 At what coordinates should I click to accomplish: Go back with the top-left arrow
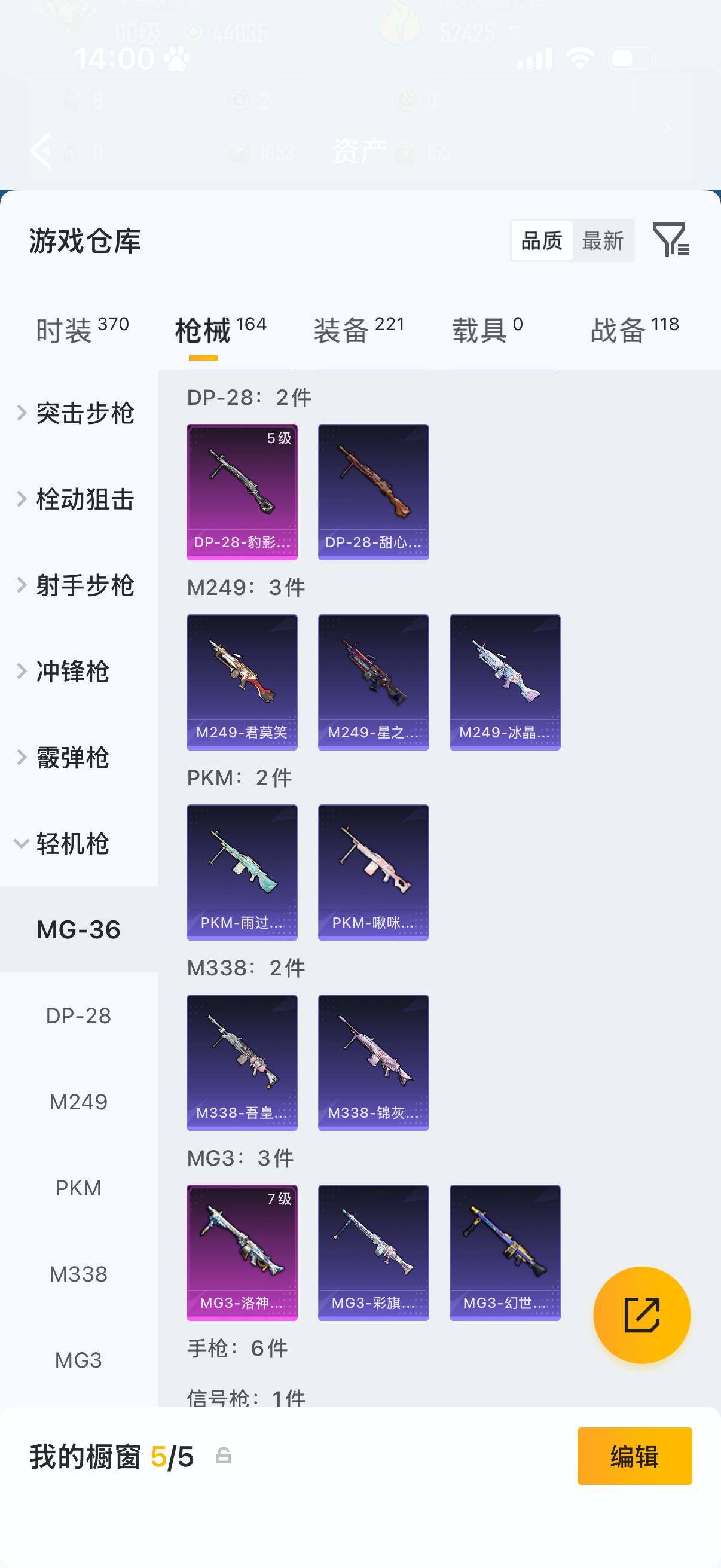pos(41,150)
